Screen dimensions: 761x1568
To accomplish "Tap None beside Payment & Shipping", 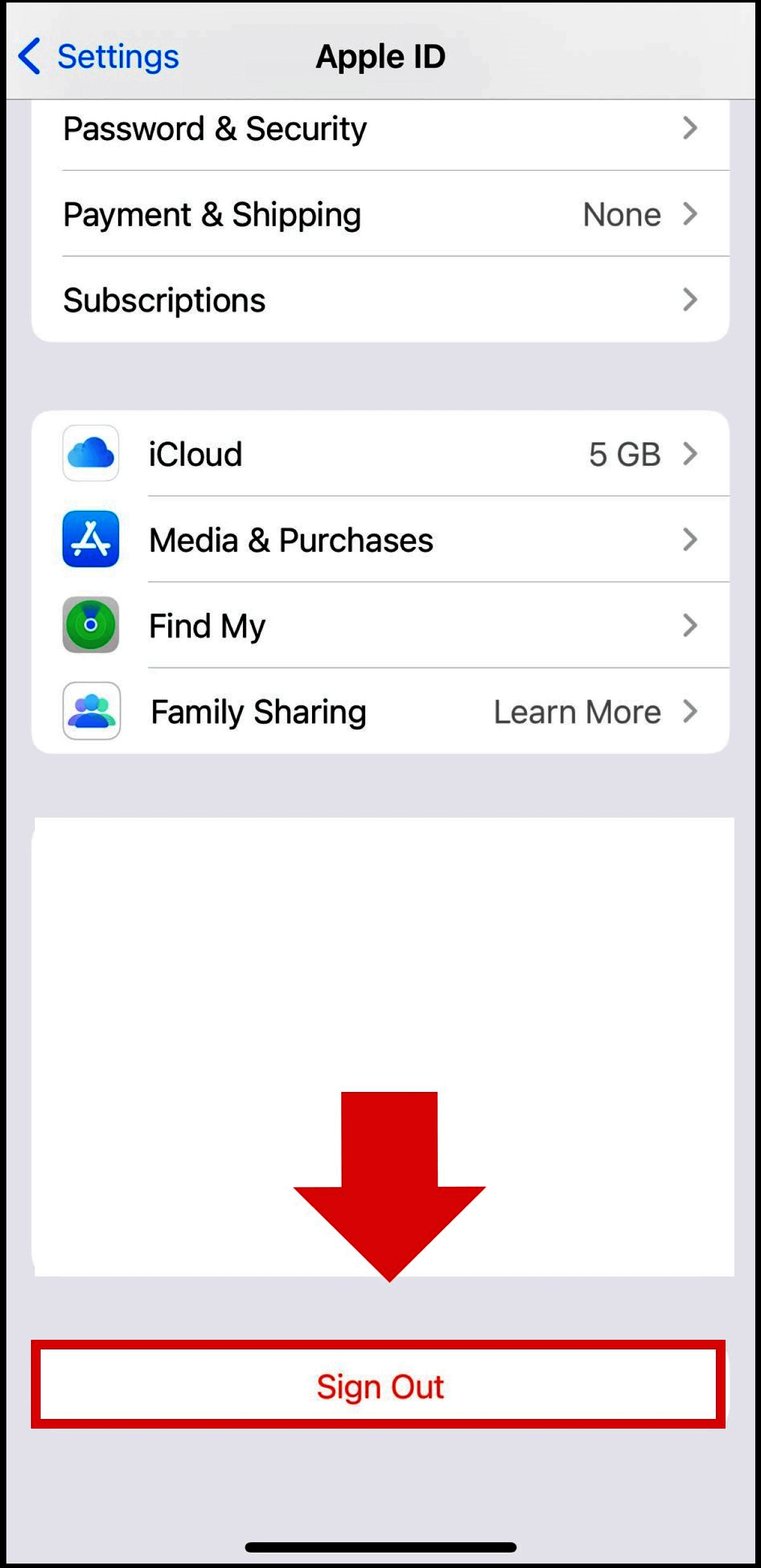I will point(620,214).
